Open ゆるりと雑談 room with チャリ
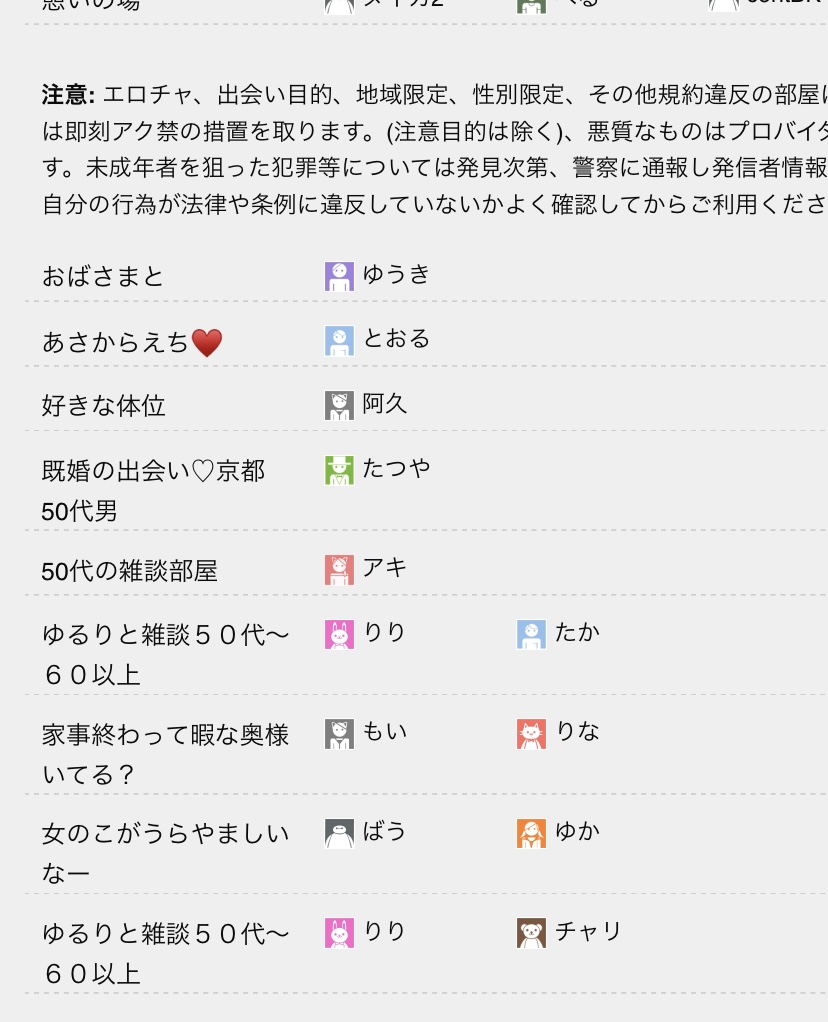 point(166,934)
